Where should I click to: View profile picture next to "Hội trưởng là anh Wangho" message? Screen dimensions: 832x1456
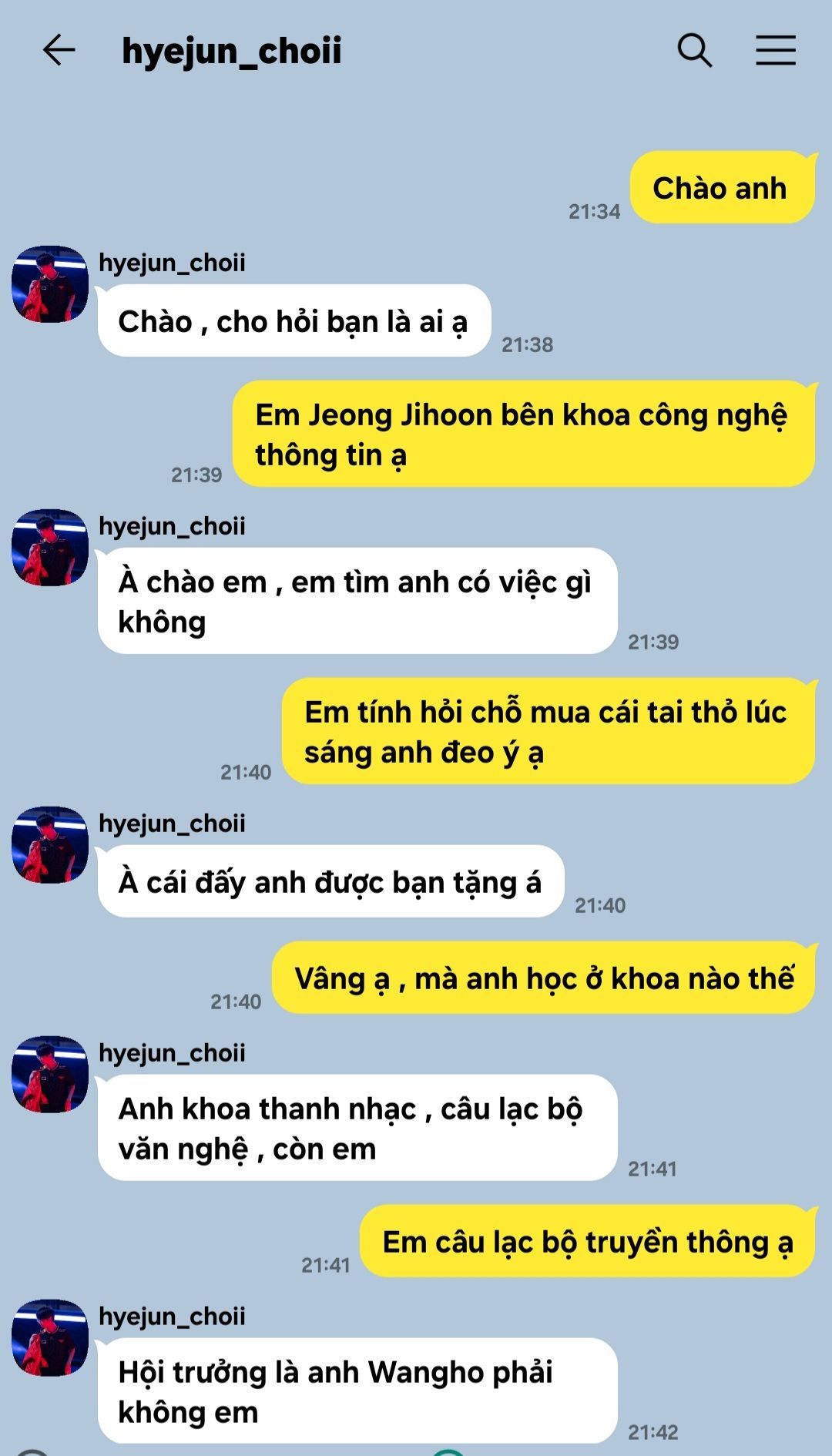pyautogui.click(x=50, y=1338)
